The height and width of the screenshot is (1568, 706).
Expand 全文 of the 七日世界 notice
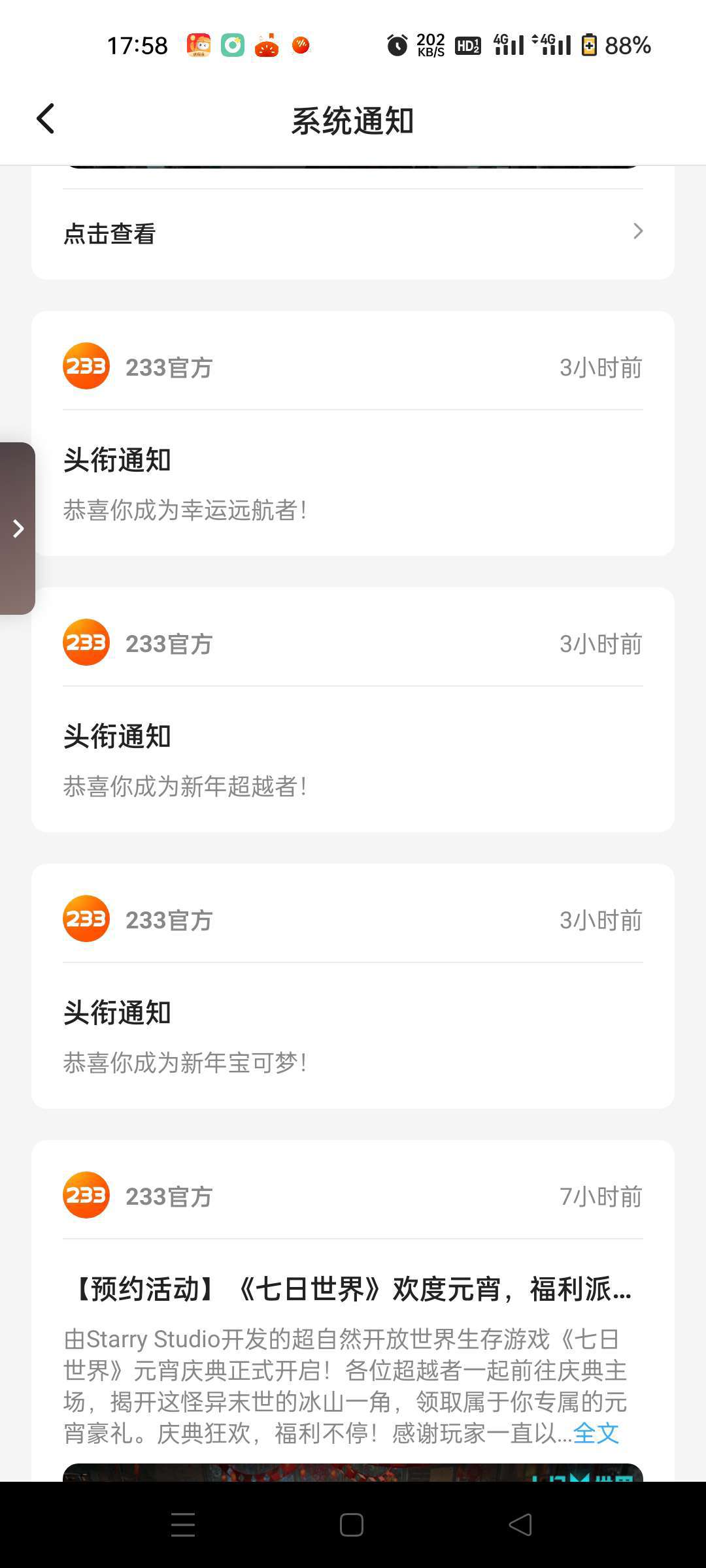pos(596,1433)
